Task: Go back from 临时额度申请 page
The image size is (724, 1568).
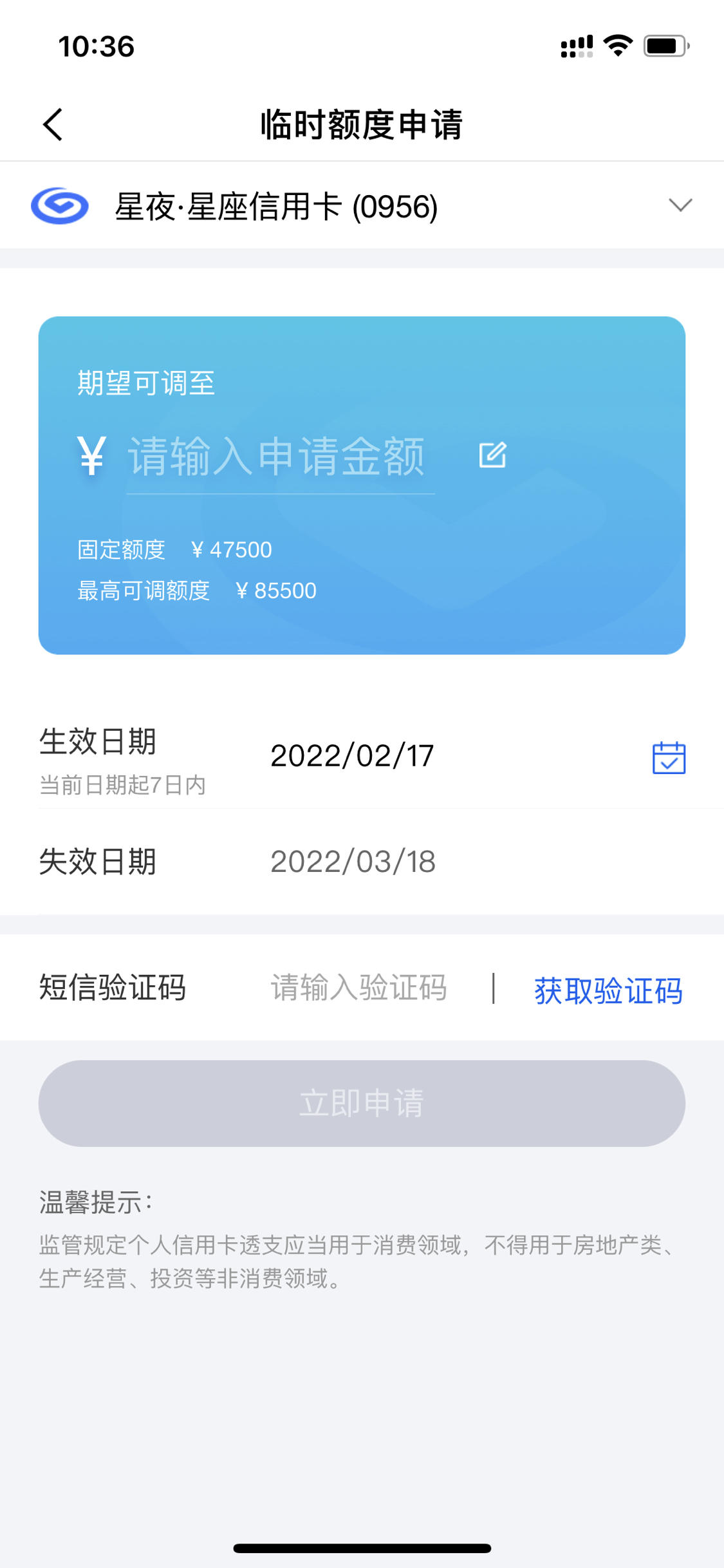Action: pos(53,124)
